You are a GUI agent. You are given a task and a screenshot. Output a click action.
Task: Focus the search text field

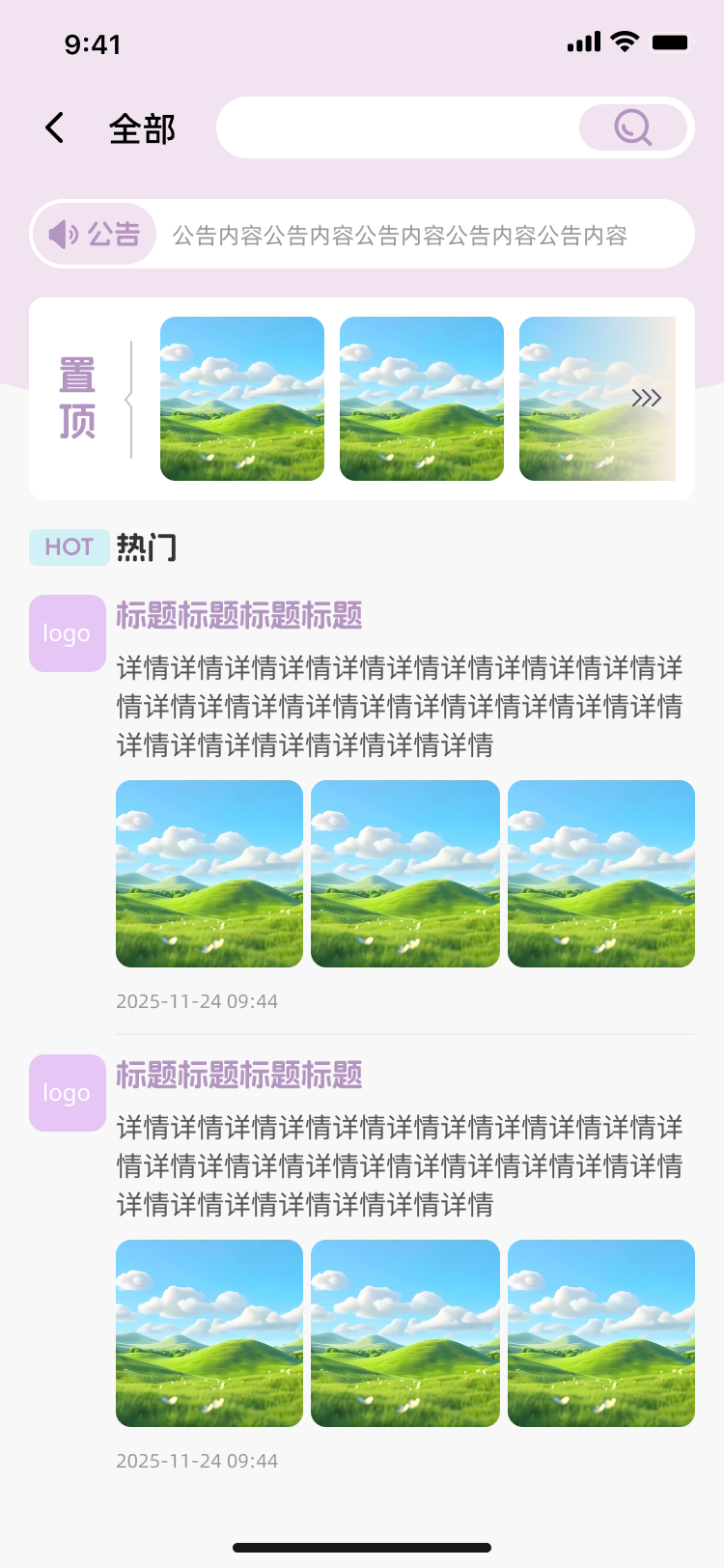click(x=396, y=127)
